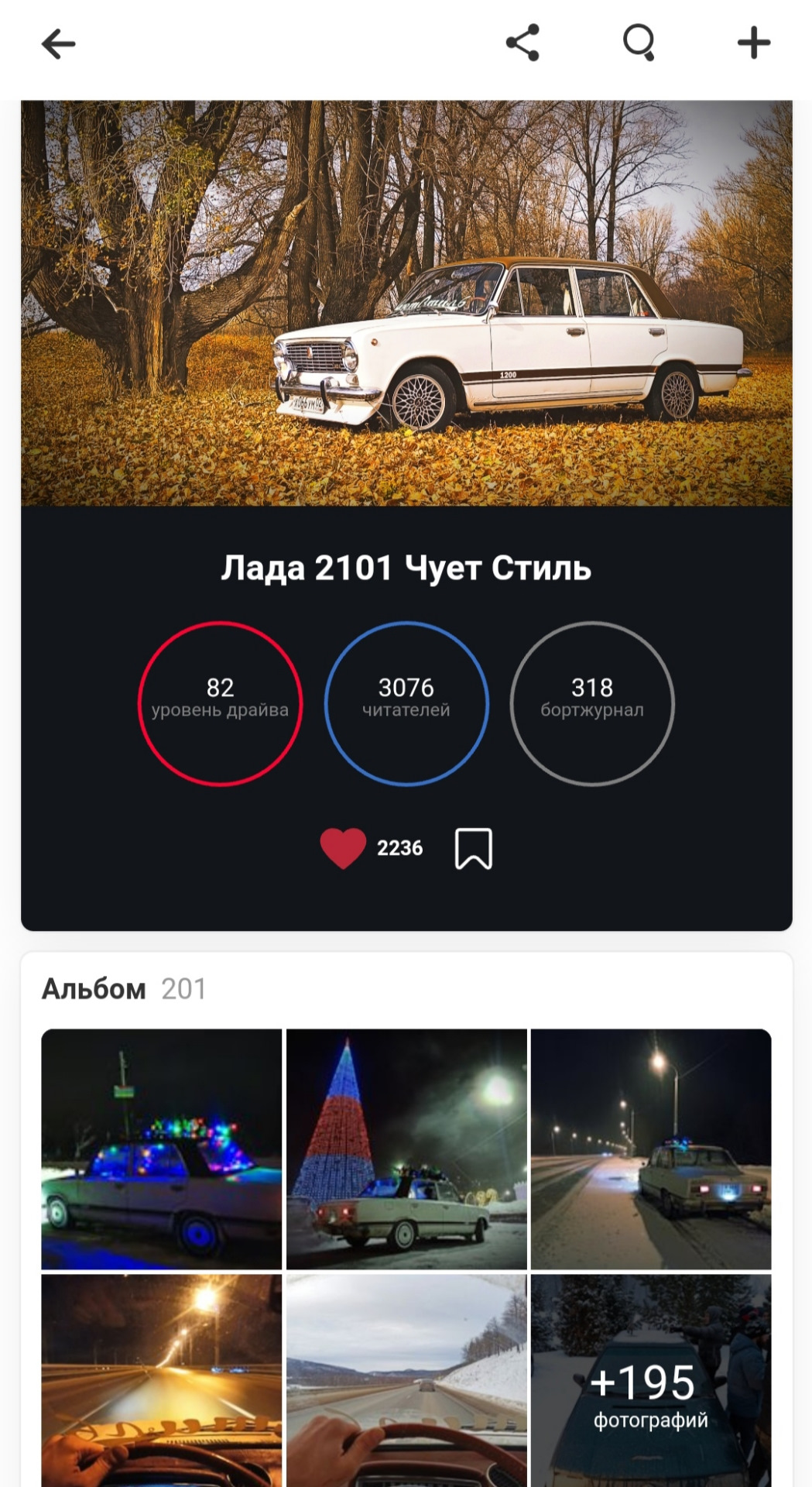Viewport: 812px width, 1487px height.
Task: Tap the plus icon to add content
Action: (753, 44)
